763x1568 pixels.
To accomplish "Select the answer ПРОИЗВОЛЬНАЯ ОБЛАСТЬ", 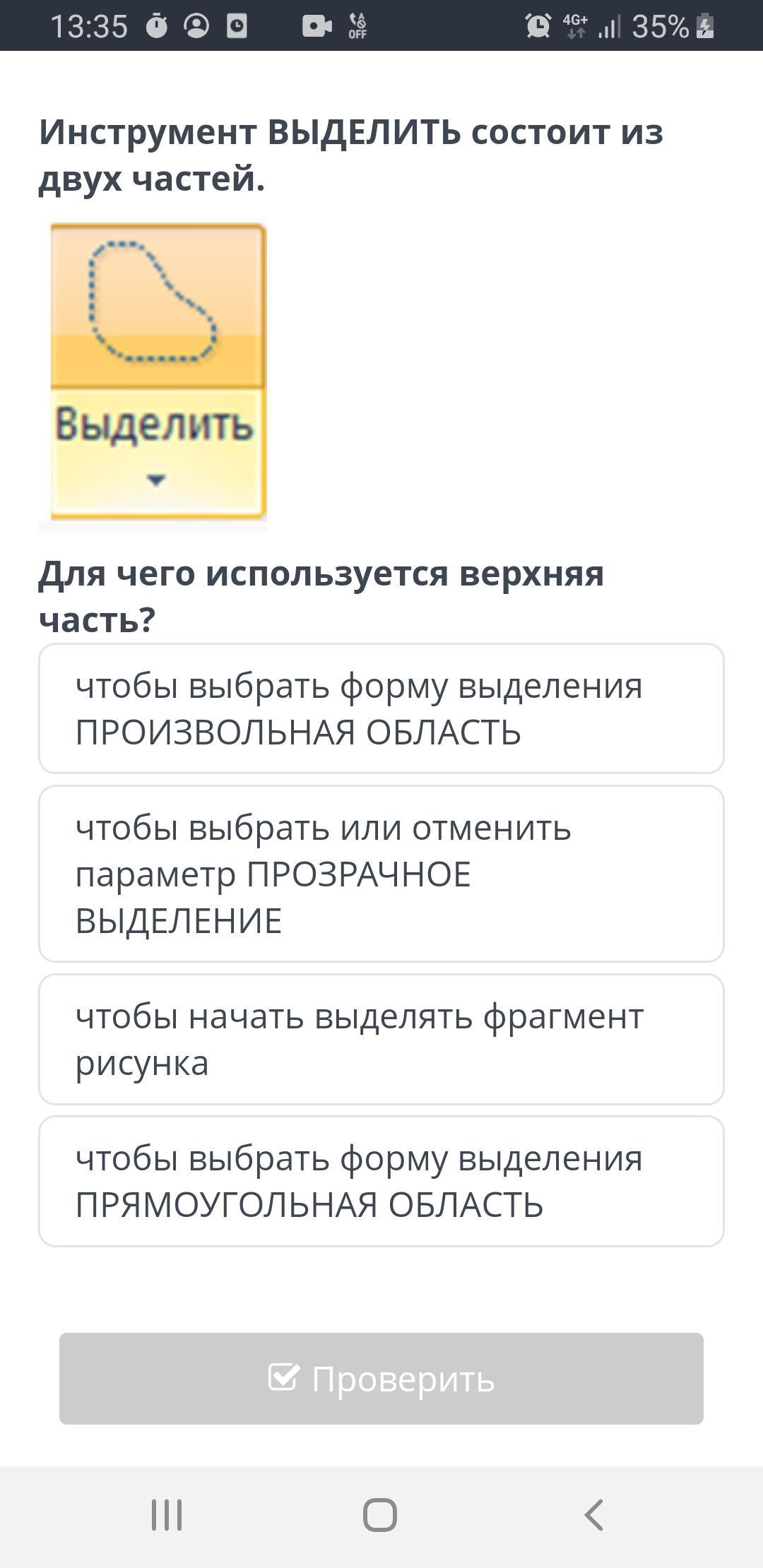I will (381, 708).
